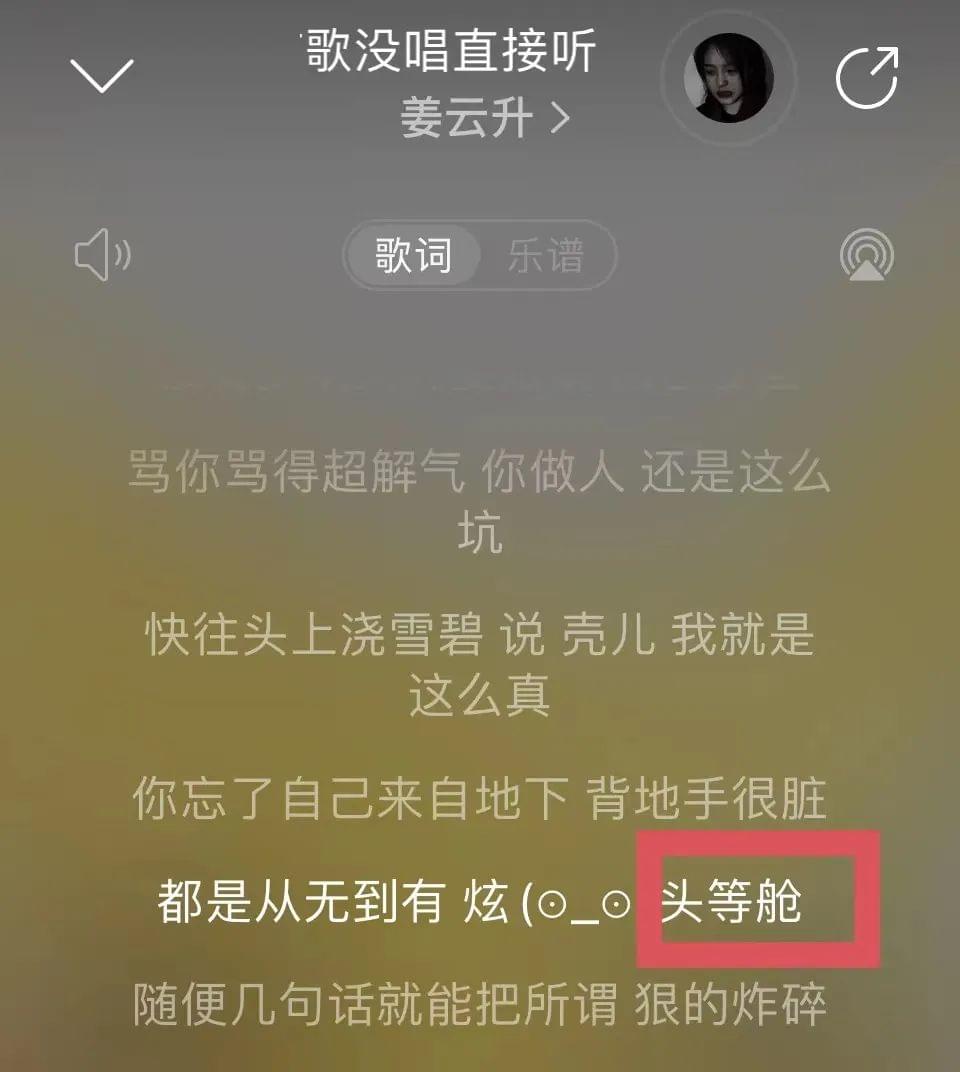Switch to the 乐谱 tab

point(545,256)
